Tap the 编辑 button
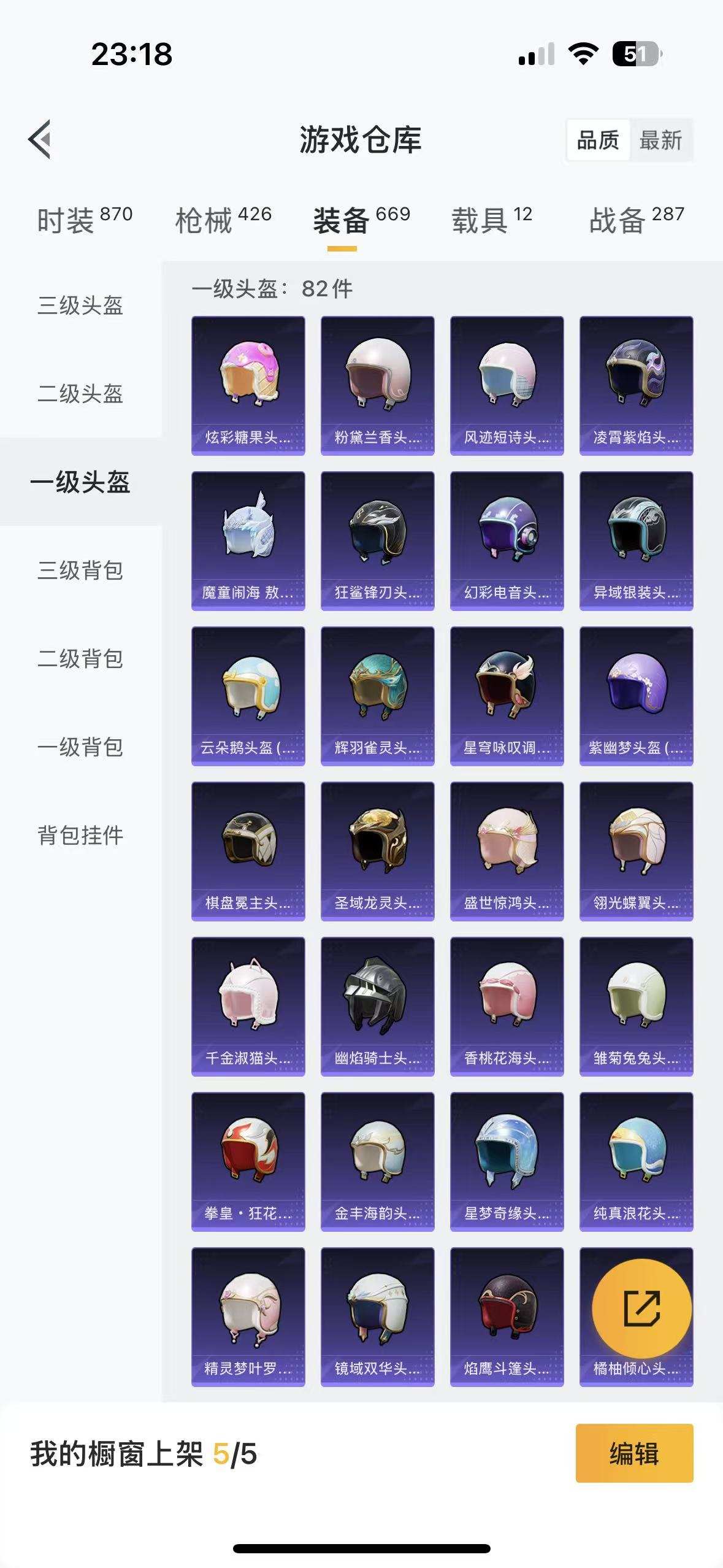The image size is (723, 1568). (634, 1453)
